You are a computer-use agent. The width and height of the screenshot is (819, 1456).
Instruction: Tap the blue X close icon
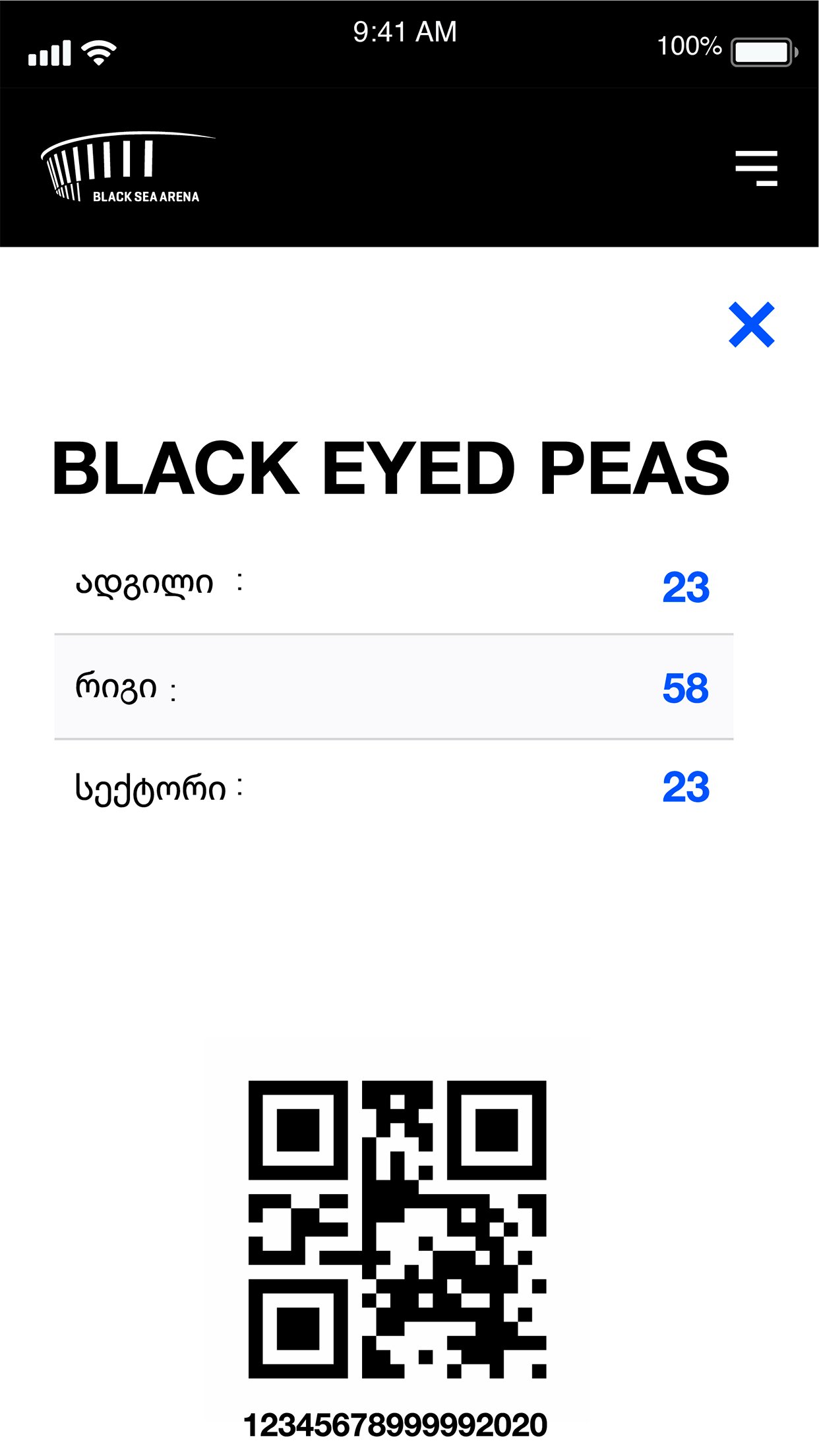[751, 325]
